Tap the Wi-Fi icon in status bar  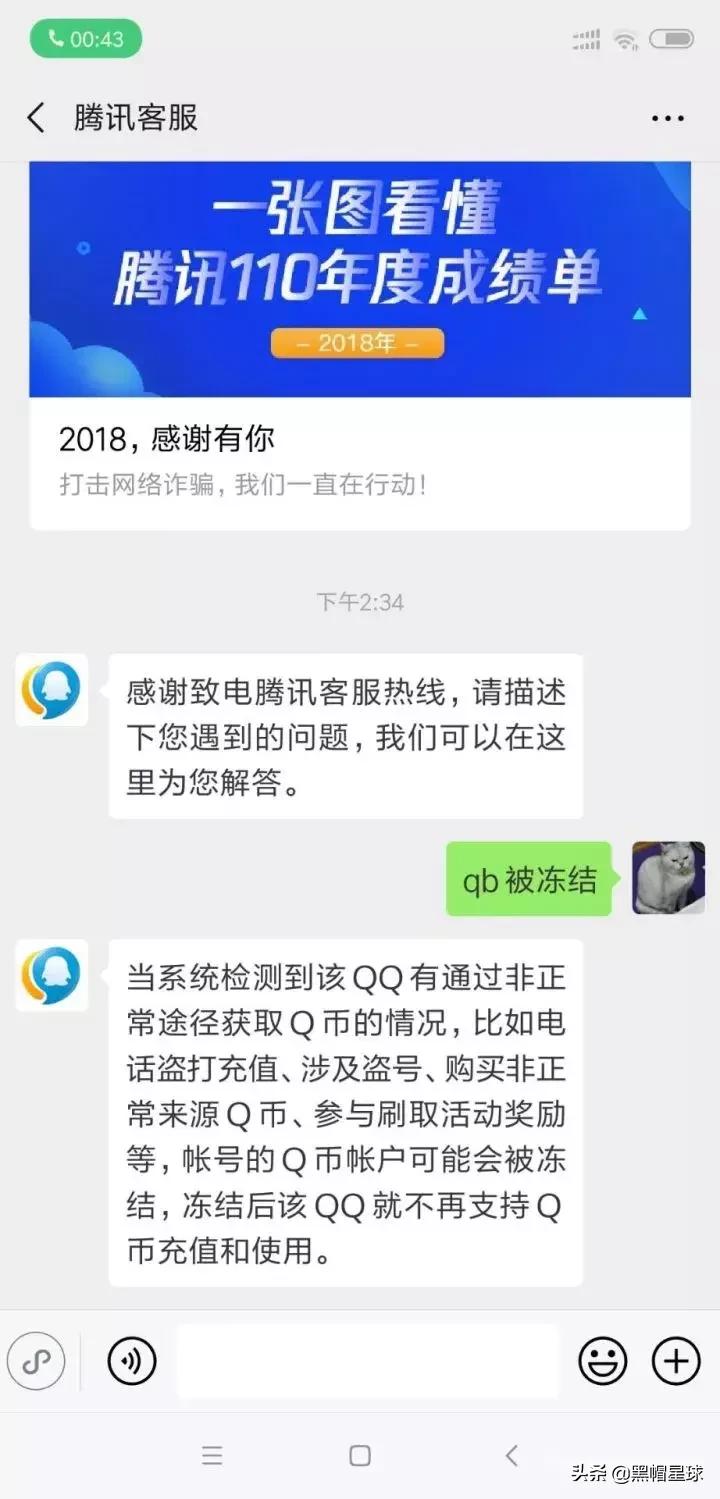click(x=625, y=38)
